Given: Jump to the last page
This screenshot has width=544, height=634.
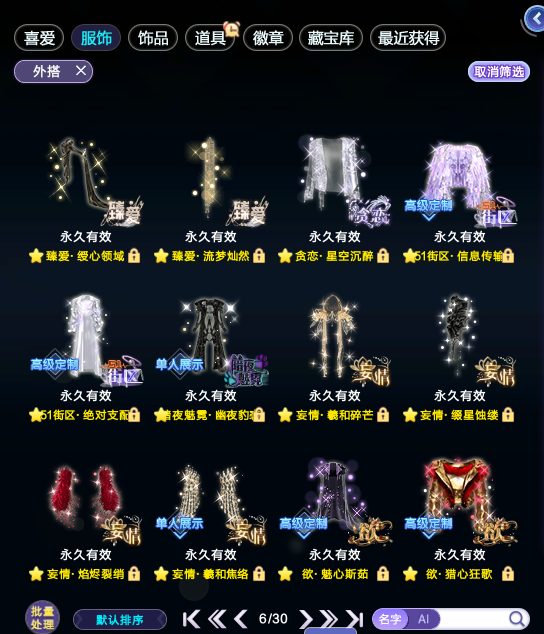Looking at the screenshot, I should [355, 619].
